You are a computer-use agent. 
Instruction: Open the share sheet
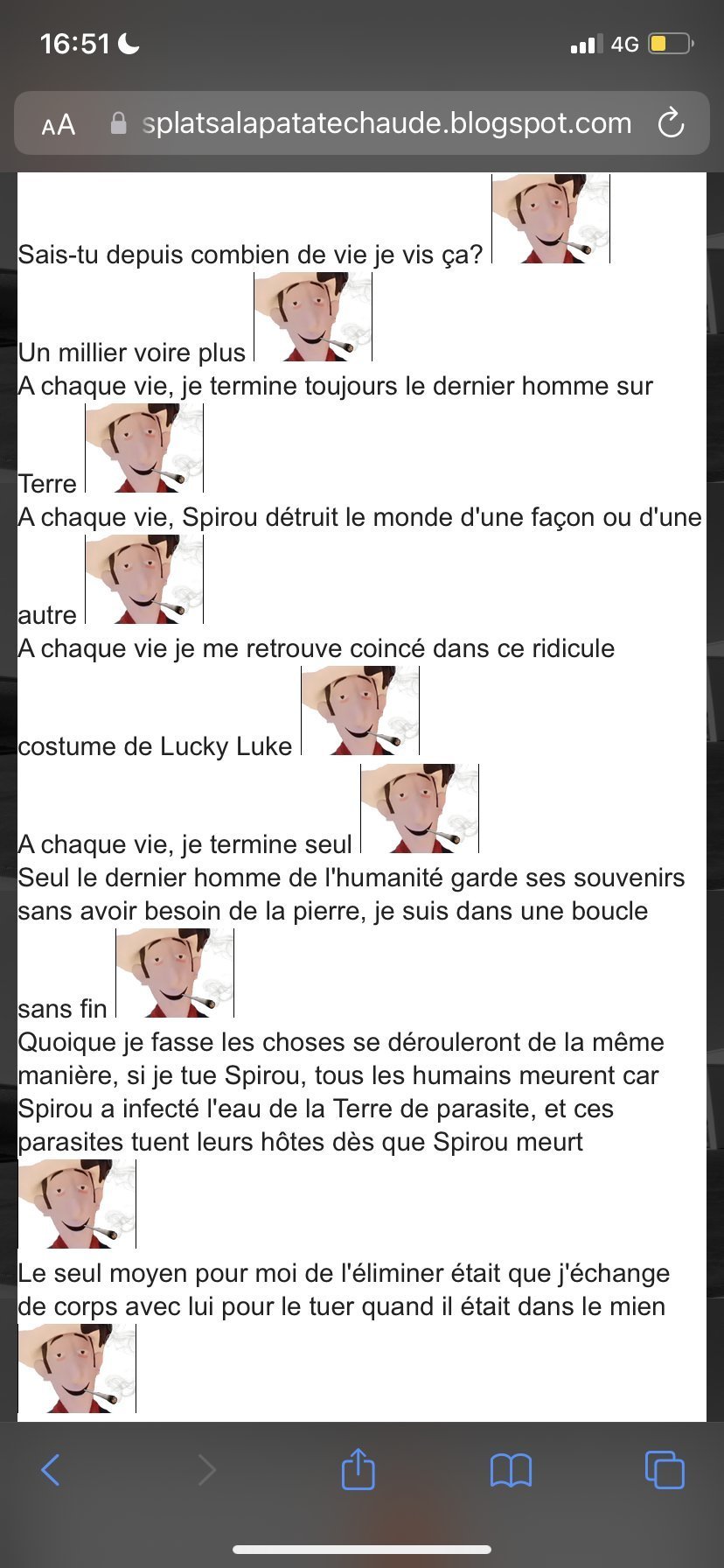coord(358,1468)
